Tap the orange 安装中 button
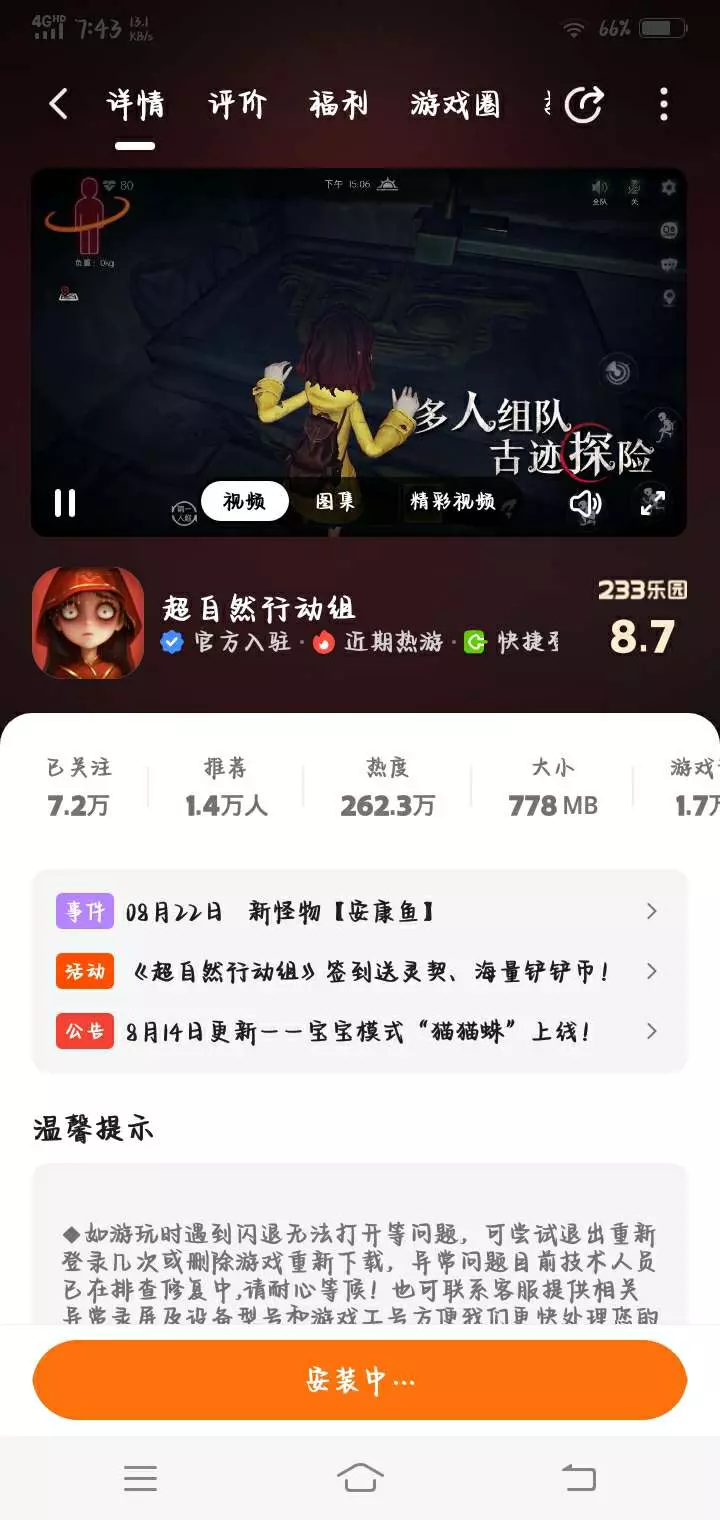 click(360, 1380)
